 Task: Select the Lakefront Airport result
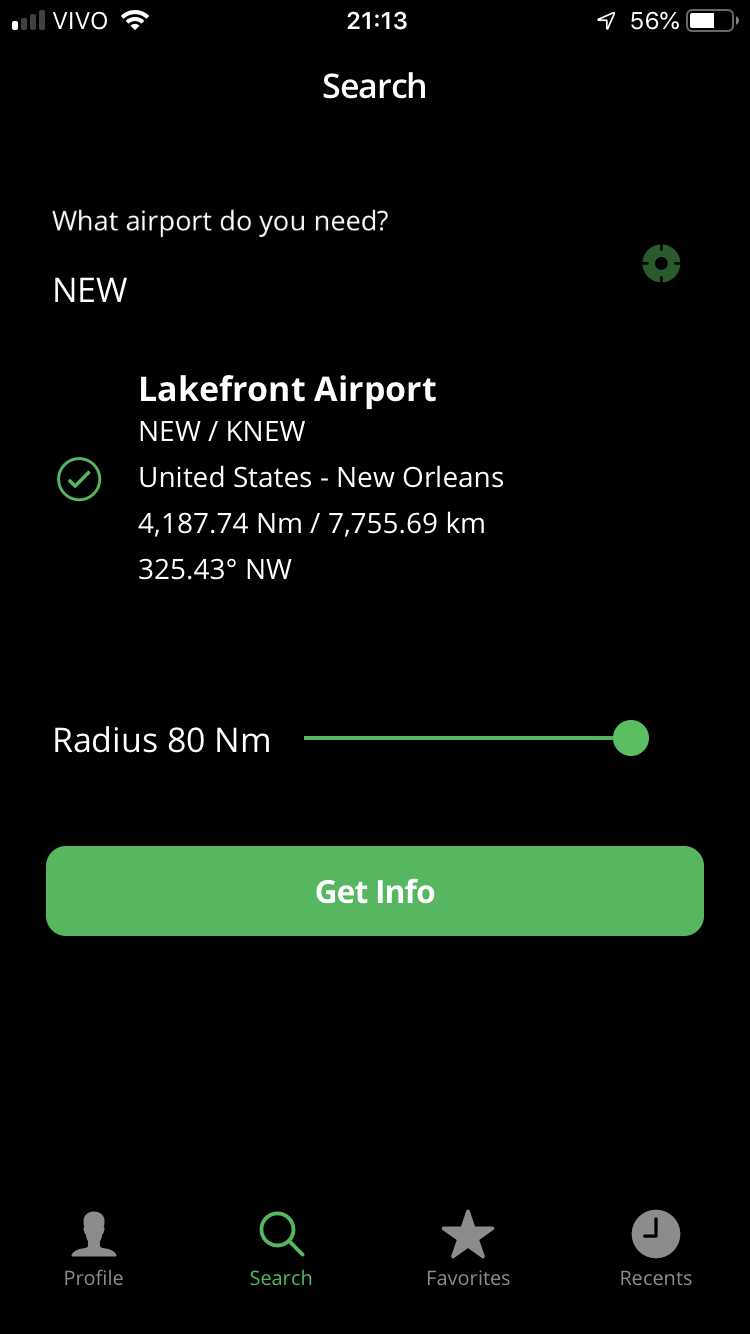(320, 477)
